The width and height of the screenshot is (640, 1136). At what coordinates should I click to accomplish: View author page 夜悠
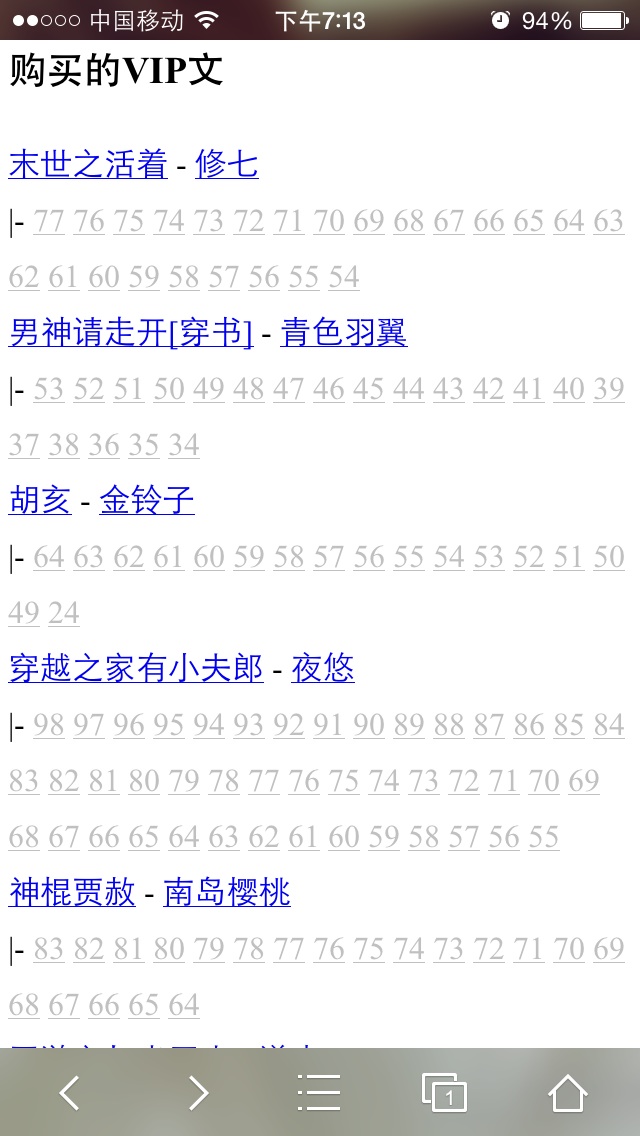tap(323, 668)
